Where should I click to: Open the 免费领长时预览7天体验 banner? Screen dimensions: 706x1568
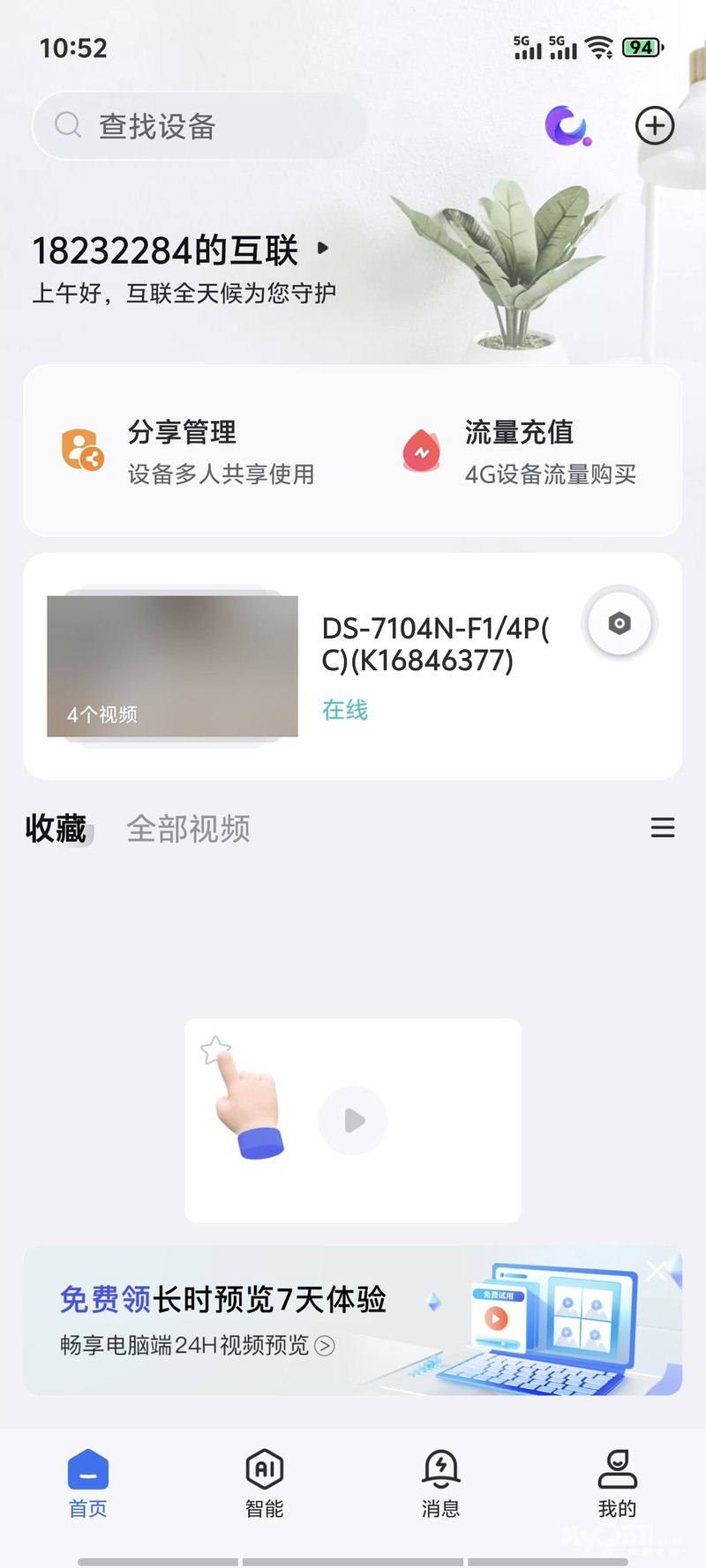click(x=265, y=1320)
